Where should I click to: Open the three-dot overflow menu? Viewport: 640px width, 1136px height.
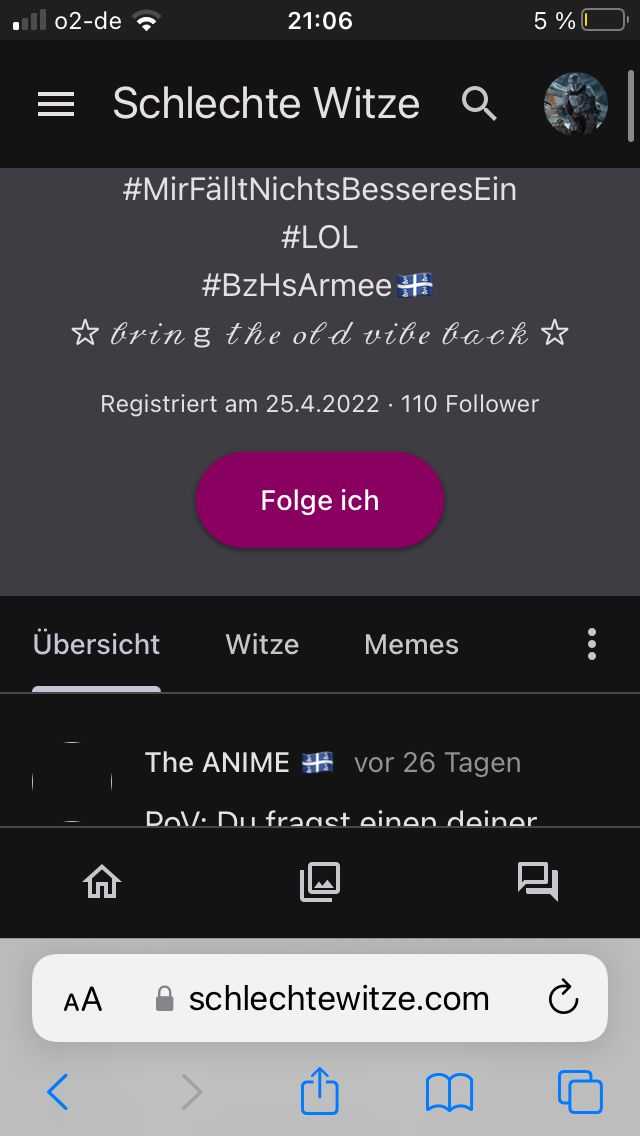[592, 645]
